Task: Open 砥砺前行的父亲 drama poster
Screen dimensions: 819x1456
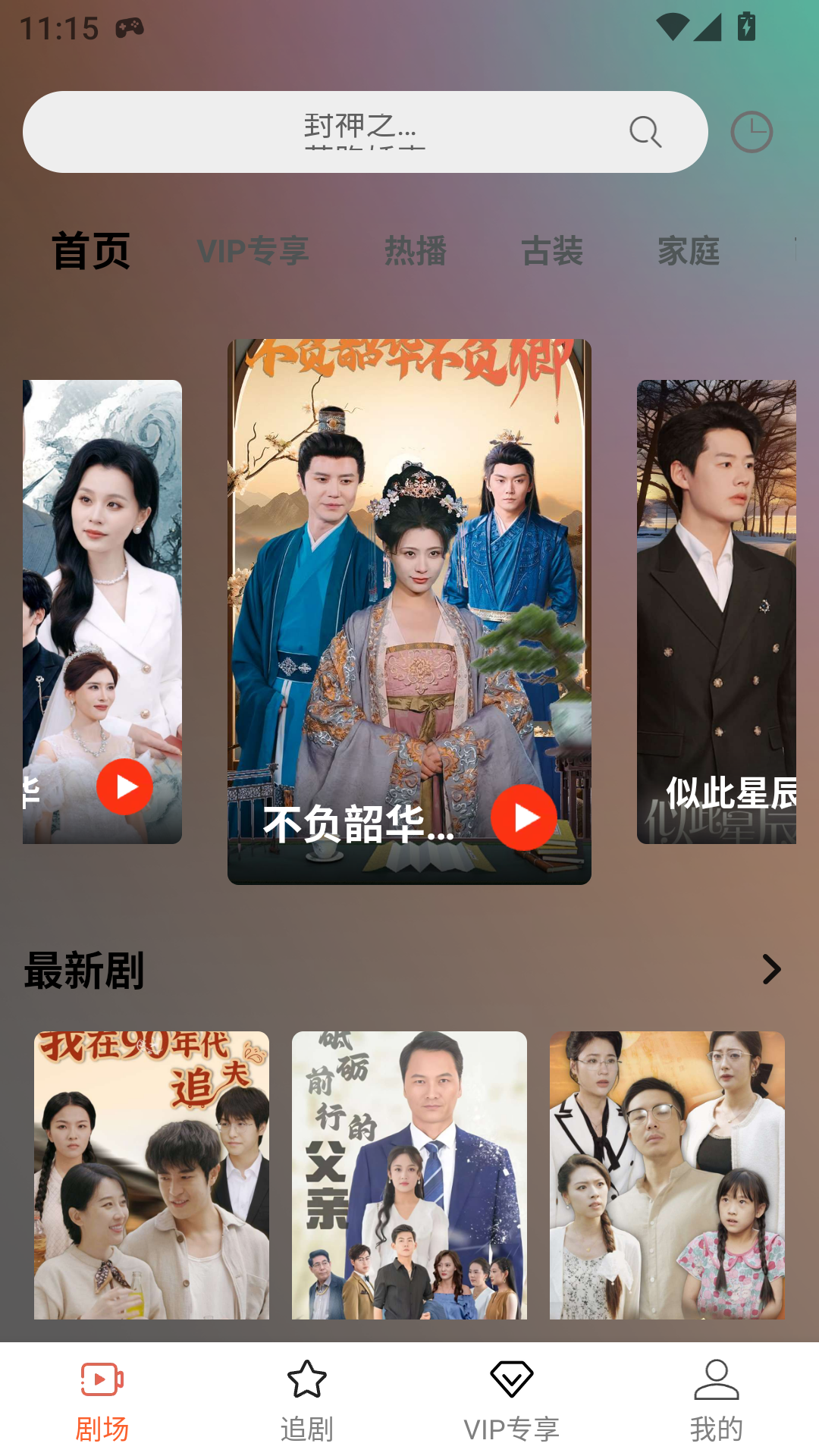Action: 409,1175
